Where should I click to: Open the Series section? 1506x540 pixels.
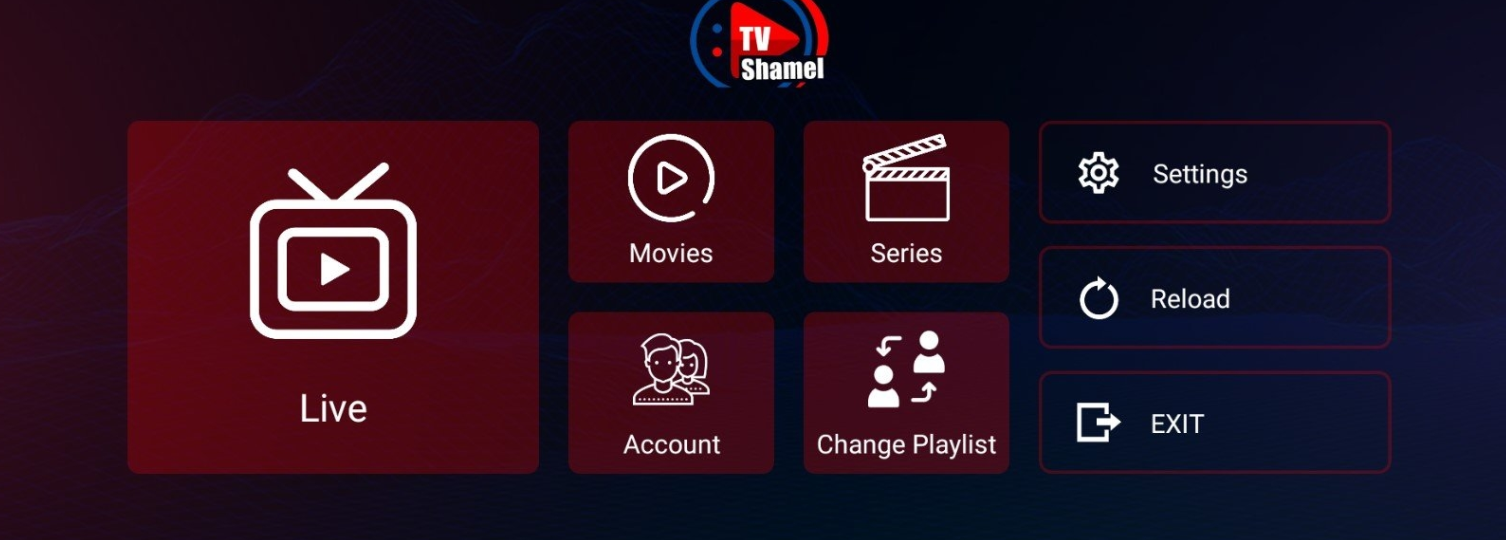click(906, 202)
